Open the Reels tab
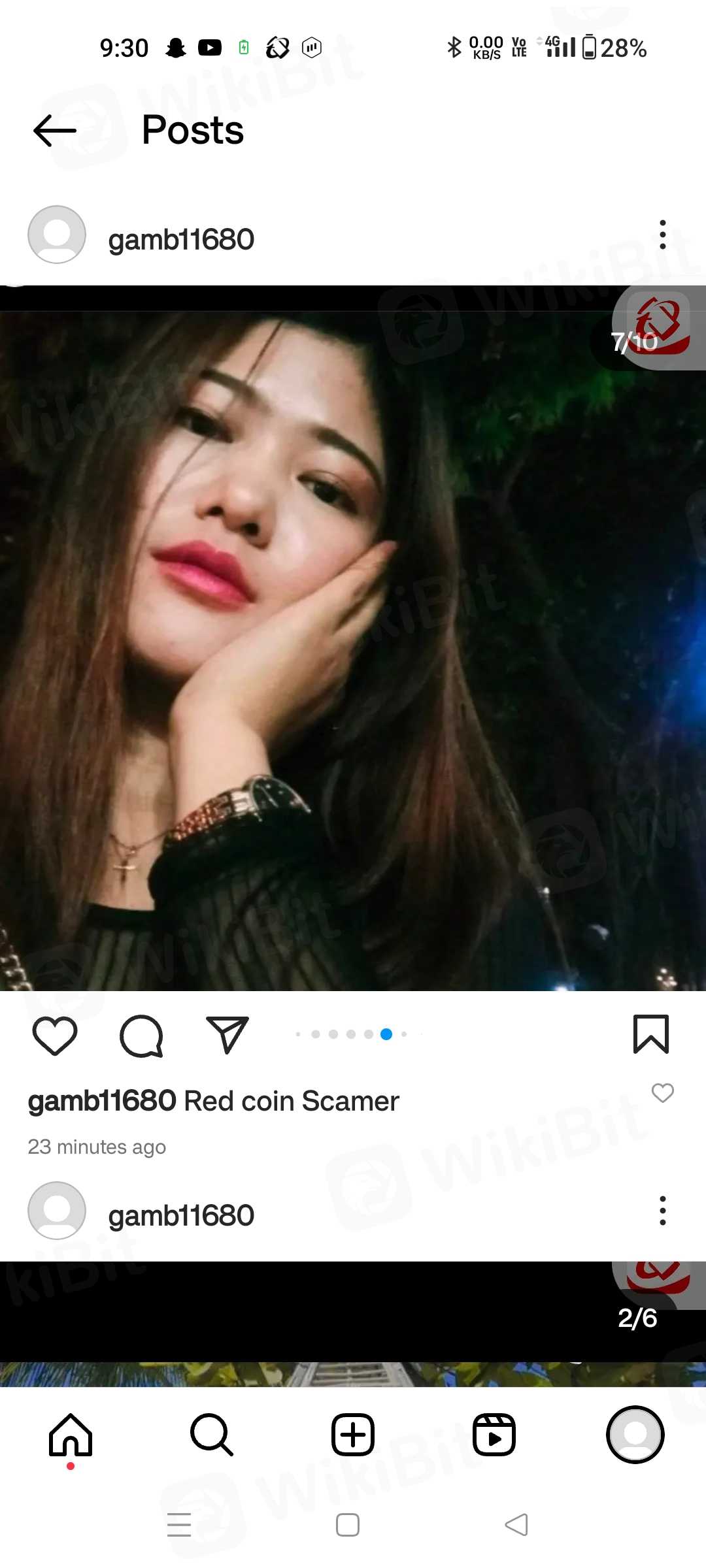 click(494, 1435)
